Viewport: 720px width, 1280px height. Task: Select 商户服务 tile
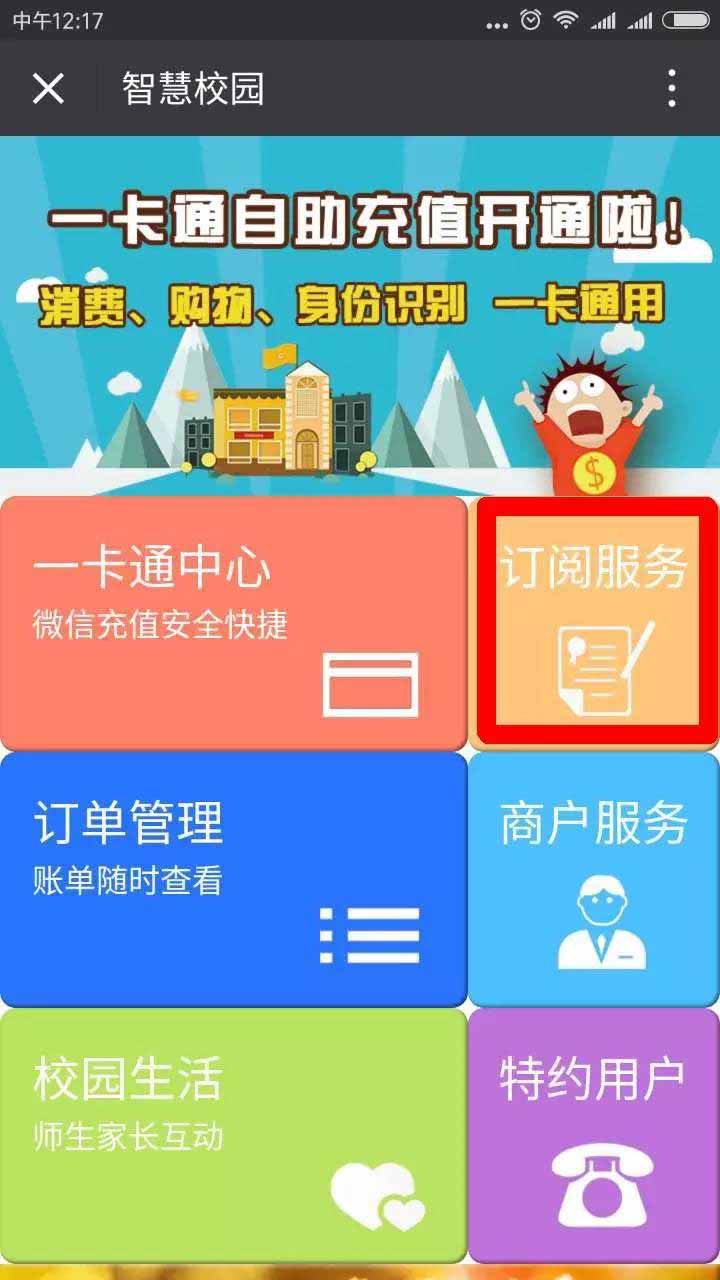(x=594, y=878)
